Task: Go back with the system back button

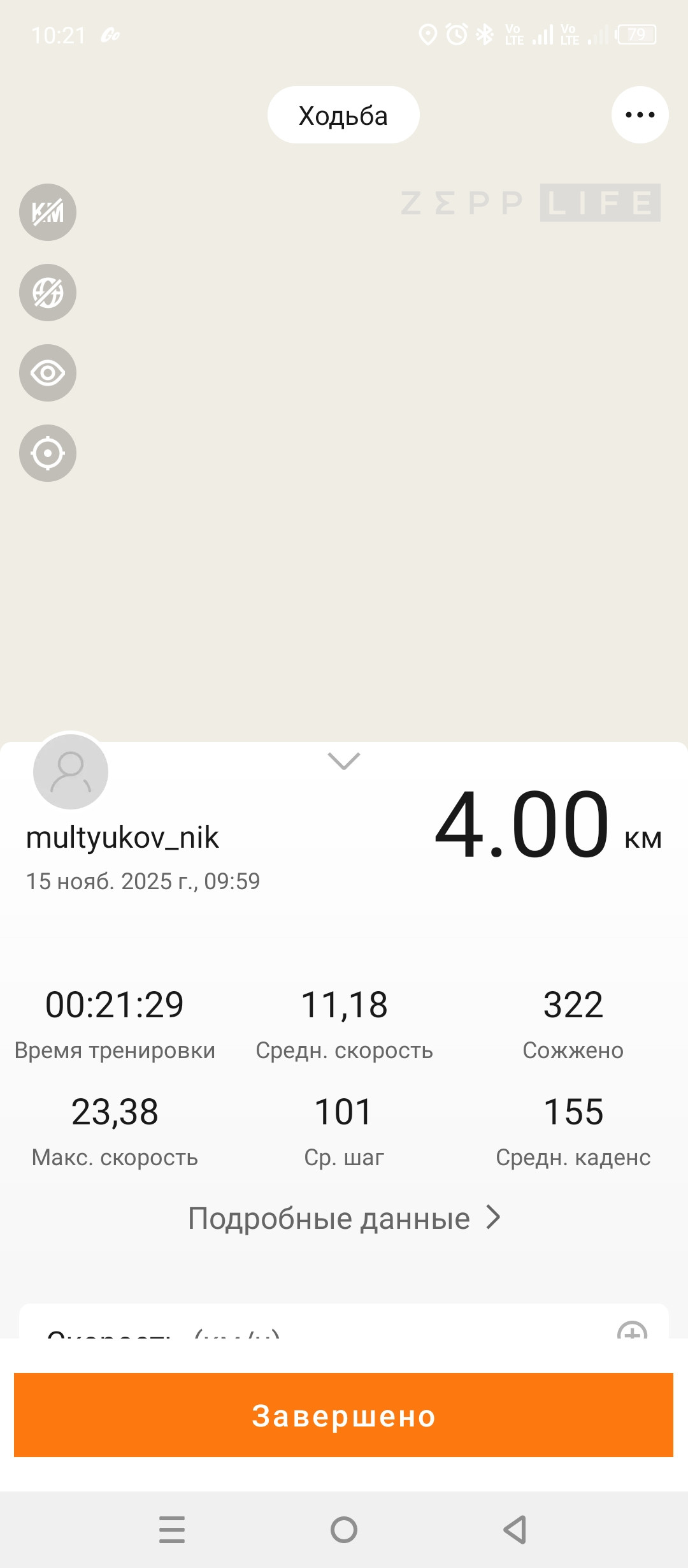Action: (515, 1530)
